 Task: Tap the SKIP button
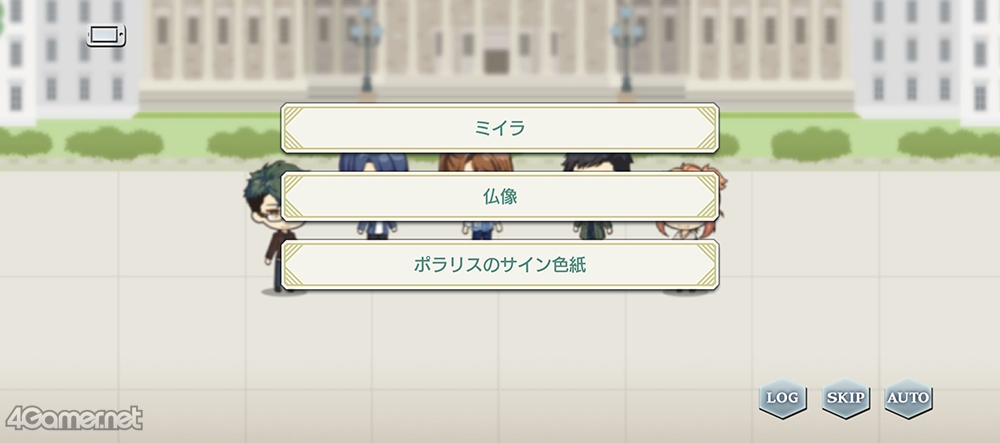pyautogui.click(x=846, y=398)
